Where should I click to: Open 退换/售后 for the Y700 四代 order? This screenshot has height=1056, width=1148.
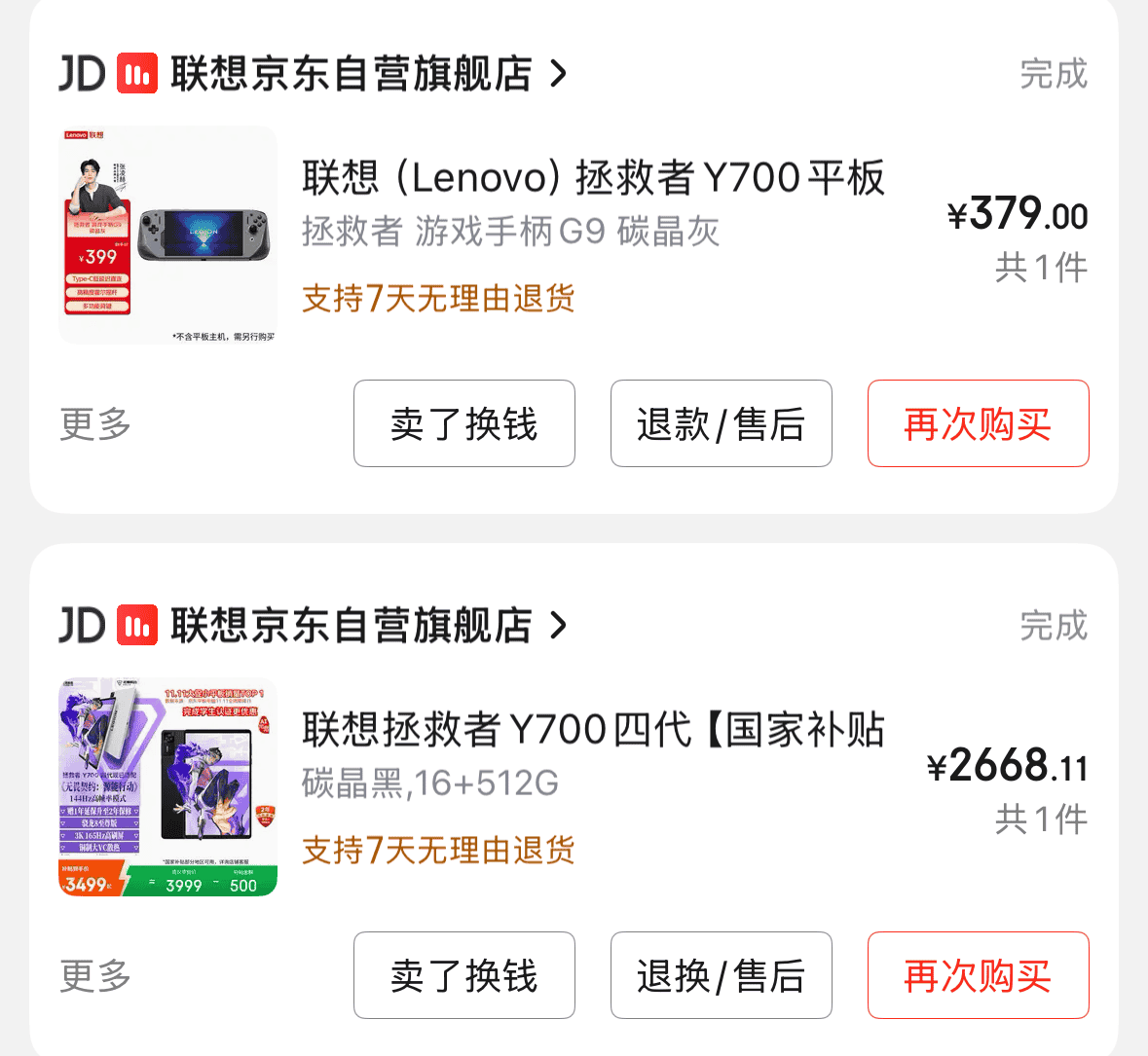721,976
